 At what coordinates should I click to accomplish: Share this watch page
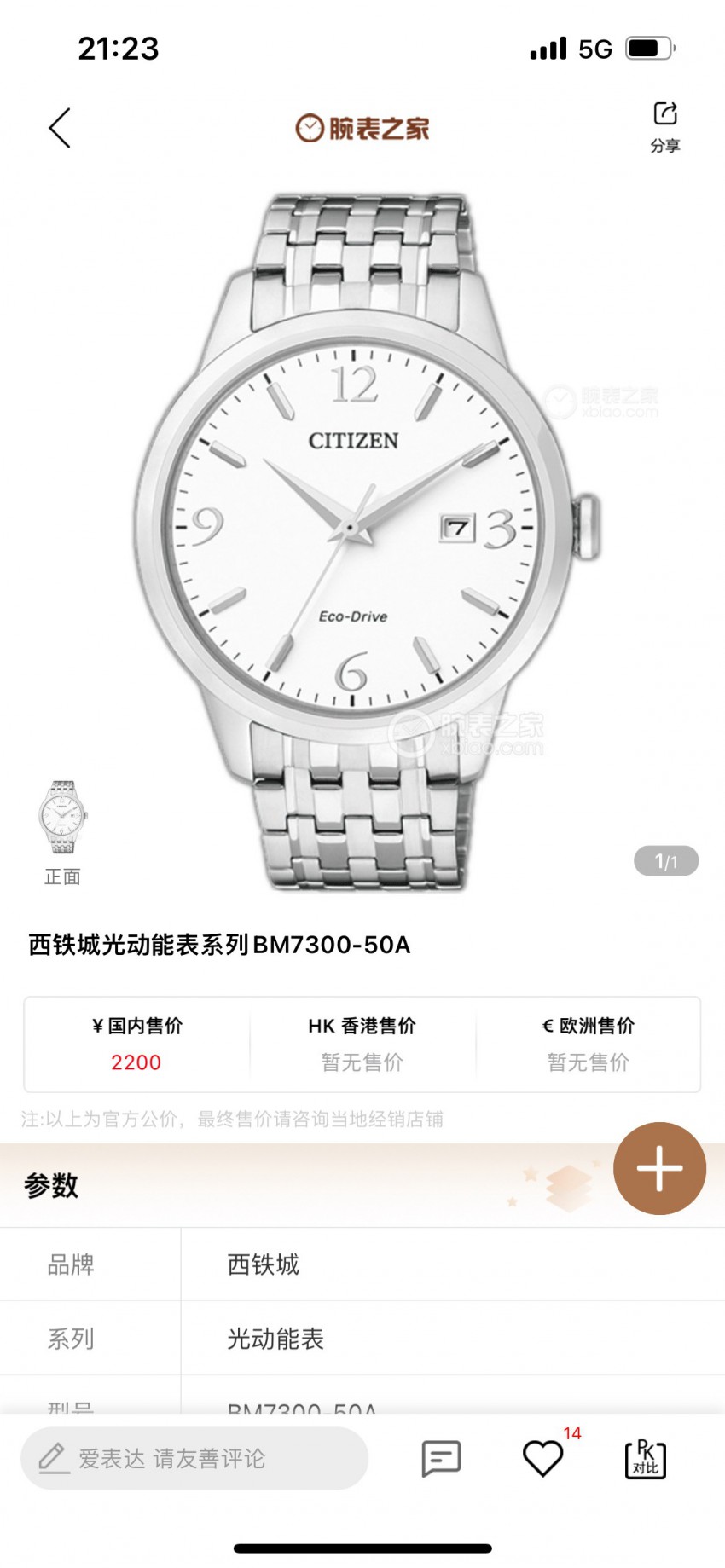pyautogui.click(x=664, y=125)
